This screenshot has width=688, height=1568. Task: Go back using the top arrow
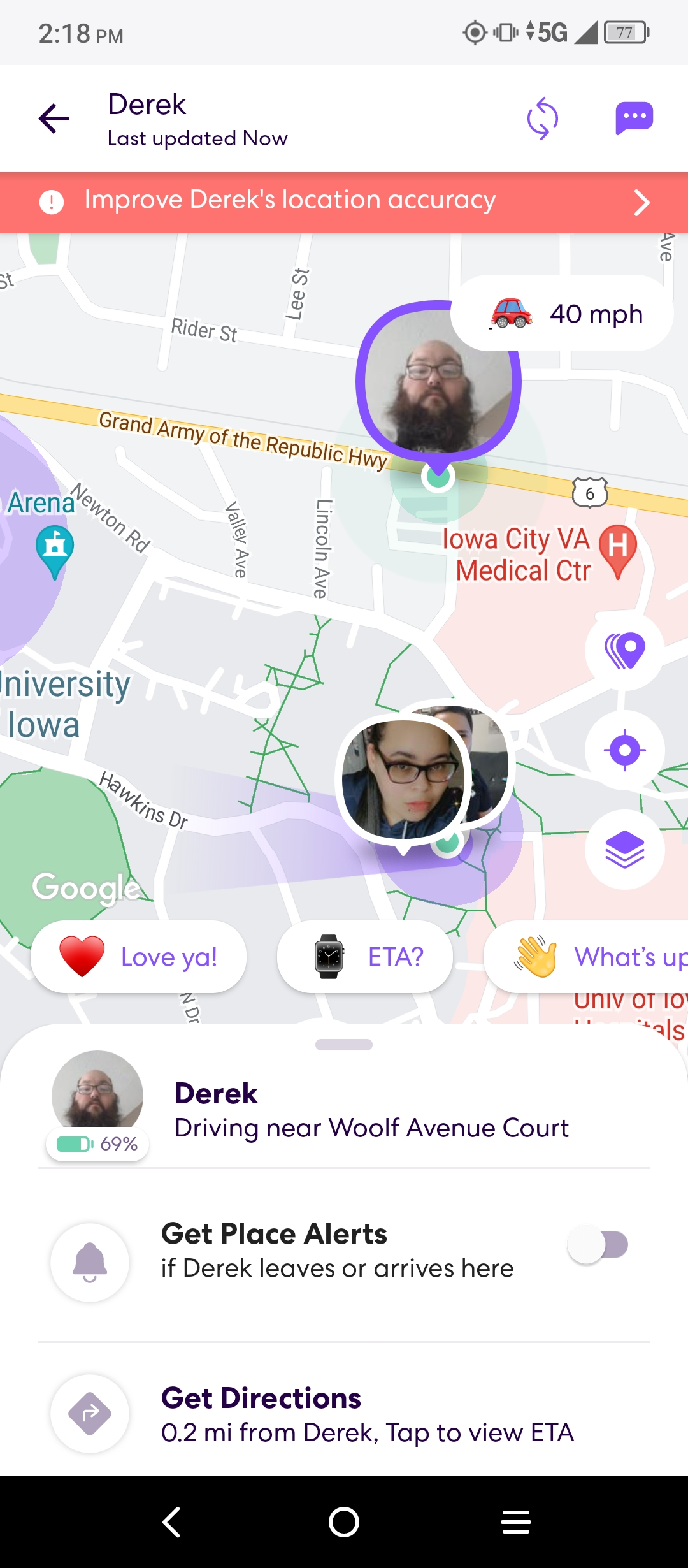click(x=54, y=119)
